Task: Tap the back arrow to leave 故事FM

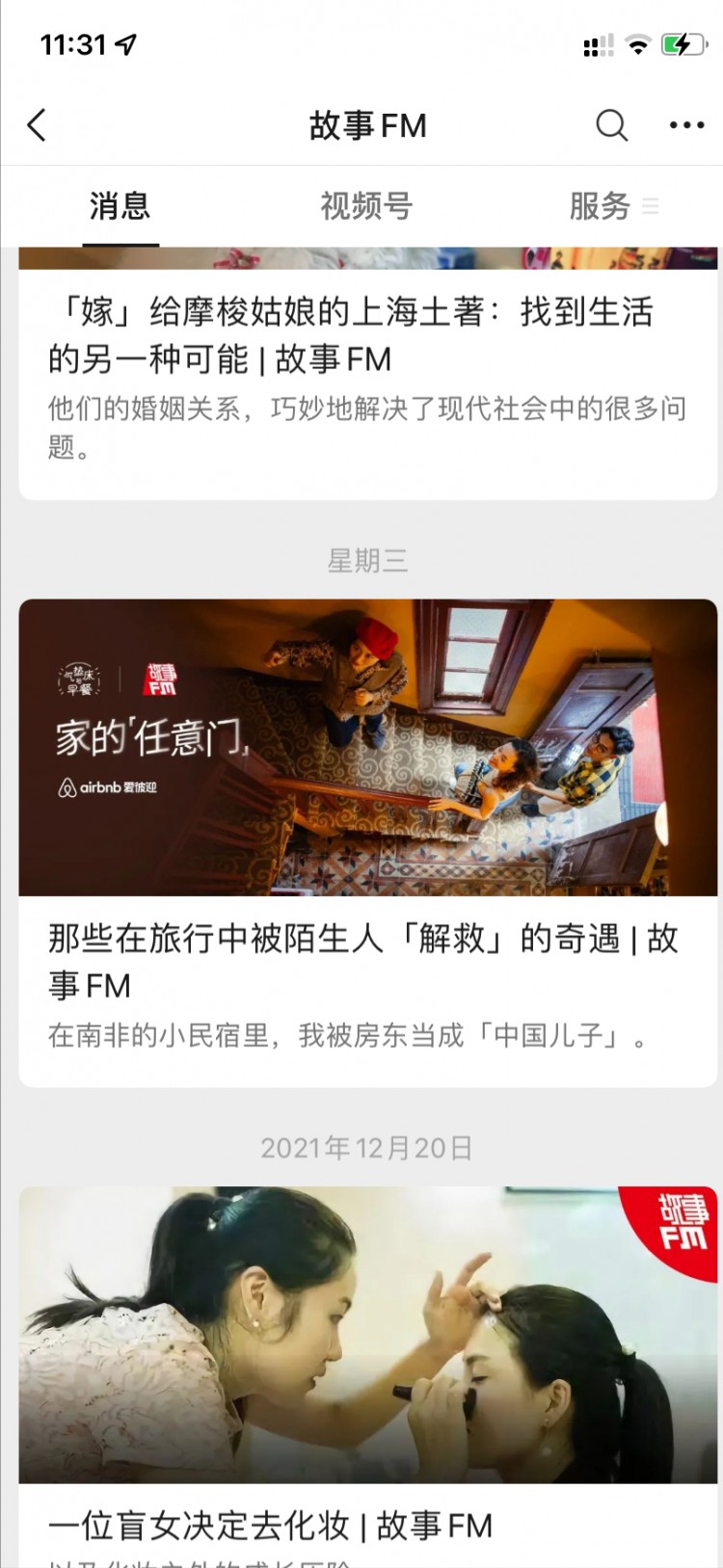Action: pos(37,125)
